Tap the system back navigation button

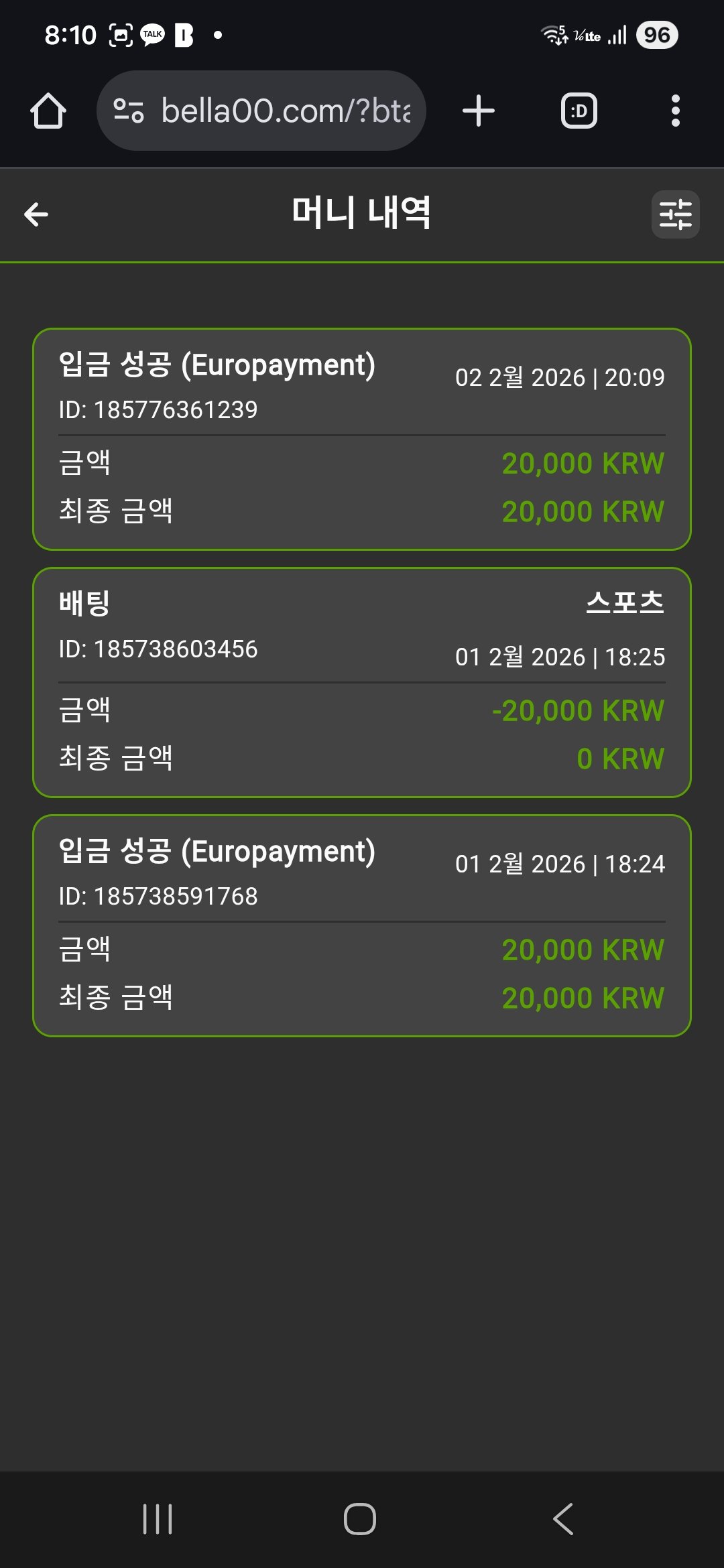[564, 1518]
